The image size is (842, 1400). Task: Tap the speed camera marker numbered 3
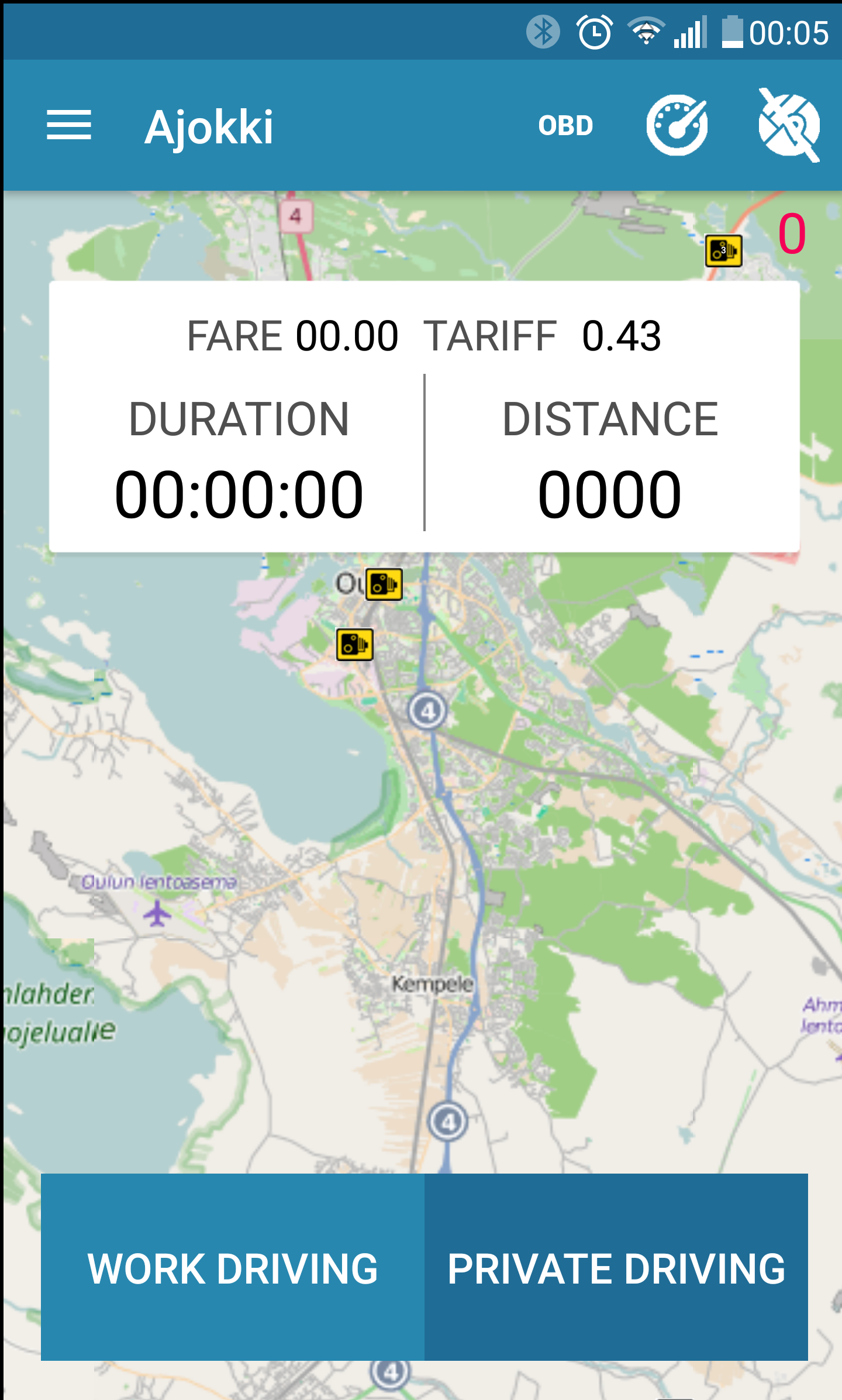pos(723,251)
